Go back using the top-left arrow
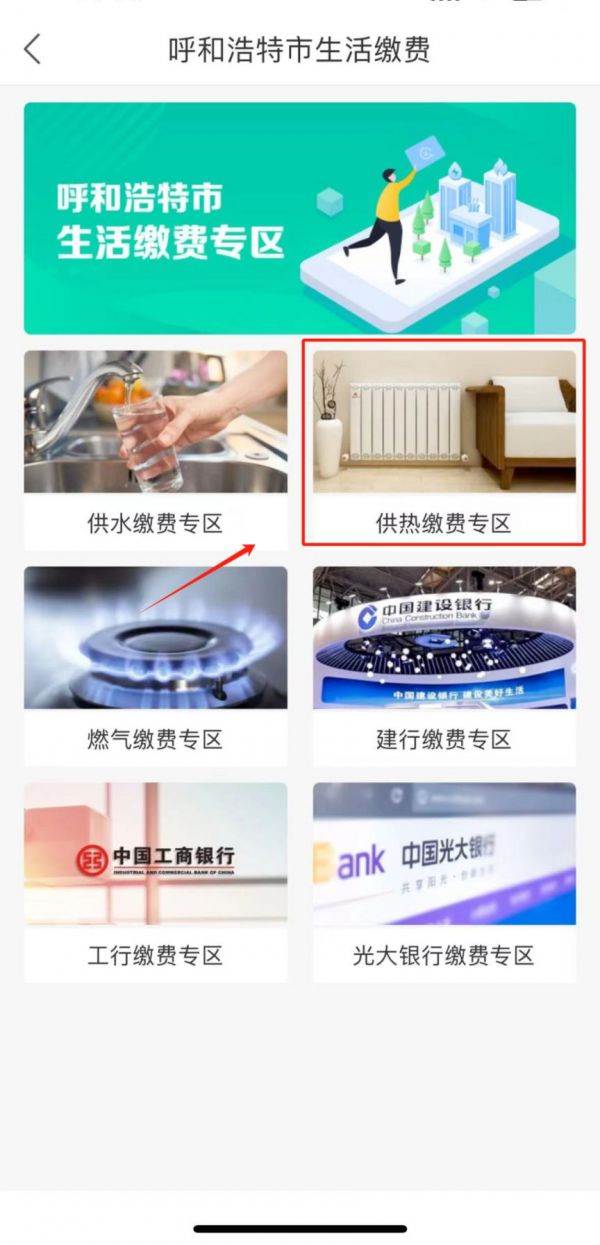The width and height of the screenshot is (600, 1245). pyautogui.click(x=33, y=48)
